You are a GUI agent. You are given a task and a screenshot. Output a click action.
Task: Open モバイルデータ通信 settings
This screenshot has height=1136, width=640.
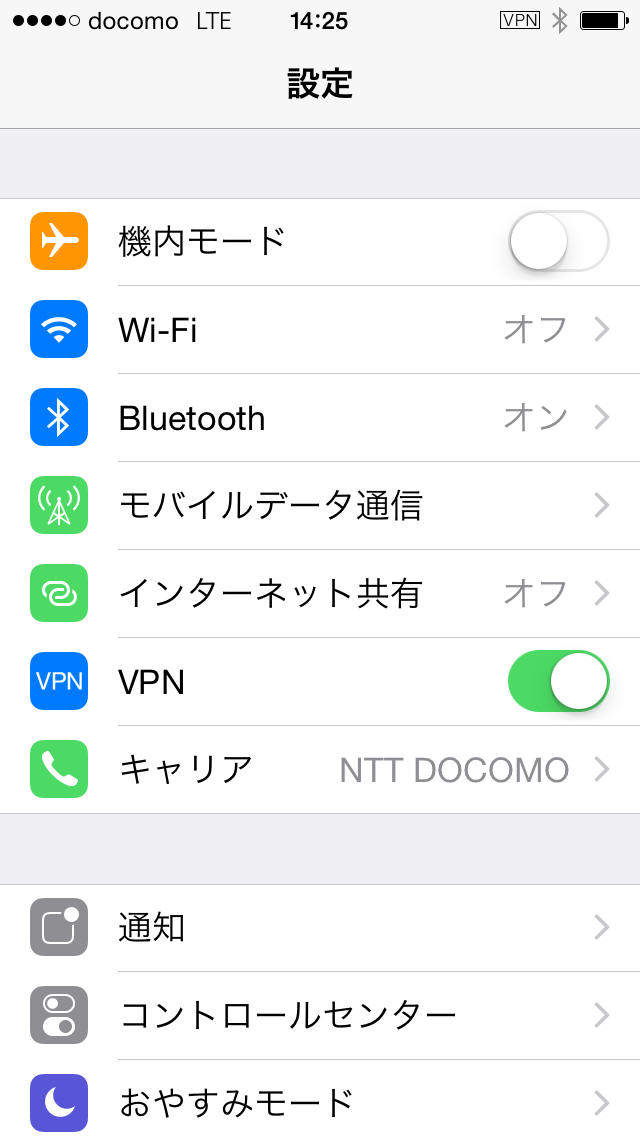320,506
